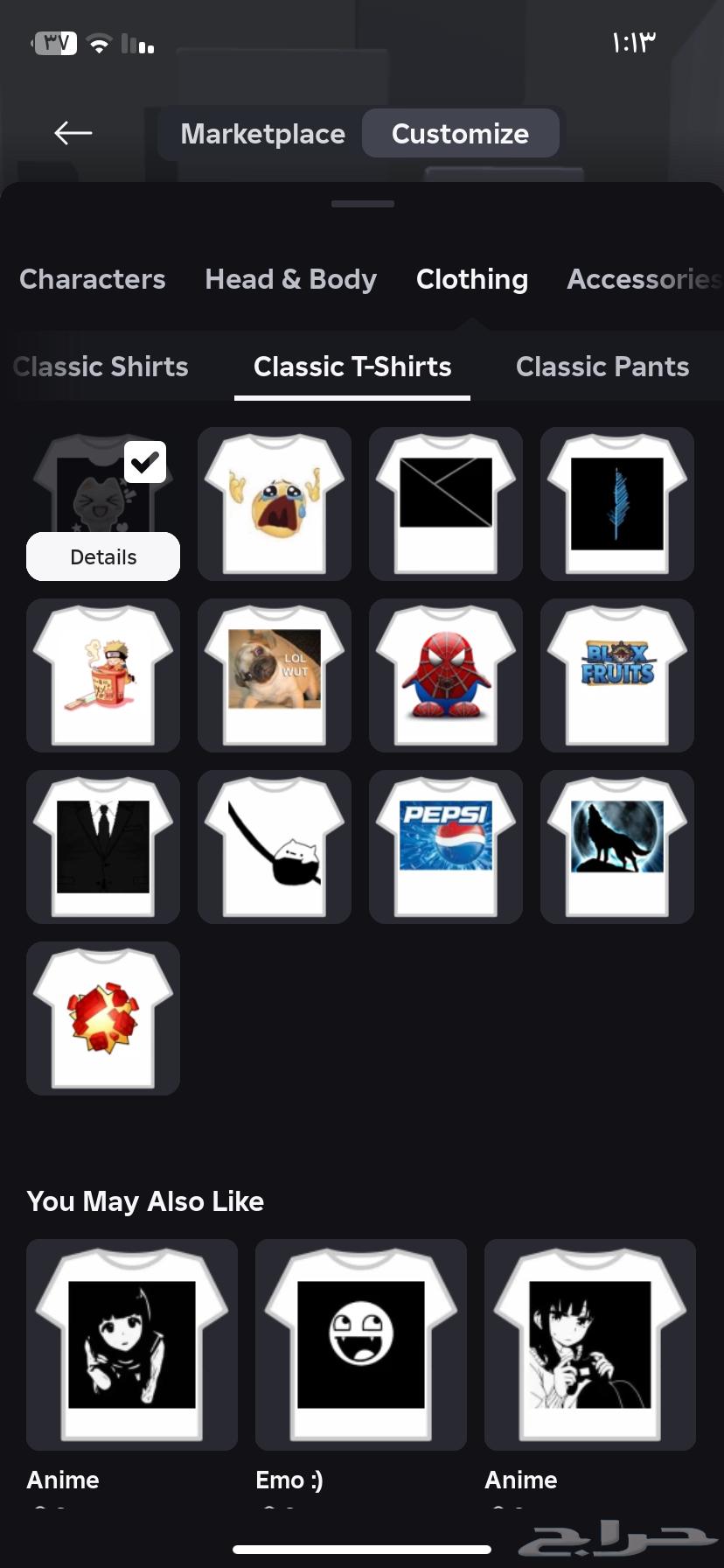Choose the Spider-Man penguin t-shirt
724x1568 pixels.
pyautogui.click(x=446, y=675)
